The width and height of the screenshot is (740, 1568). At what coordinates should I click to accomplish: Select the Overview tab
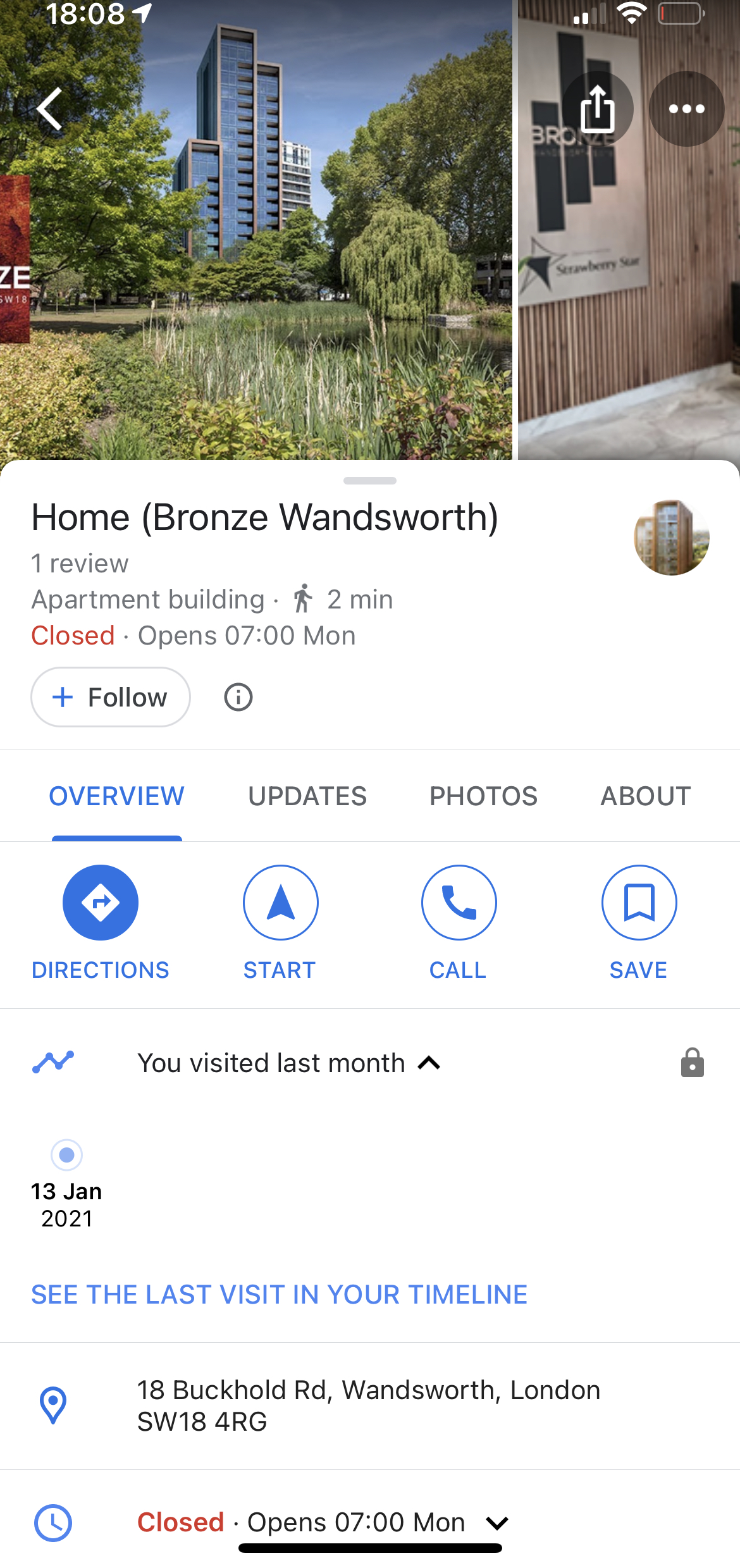[x=117, y=796]
